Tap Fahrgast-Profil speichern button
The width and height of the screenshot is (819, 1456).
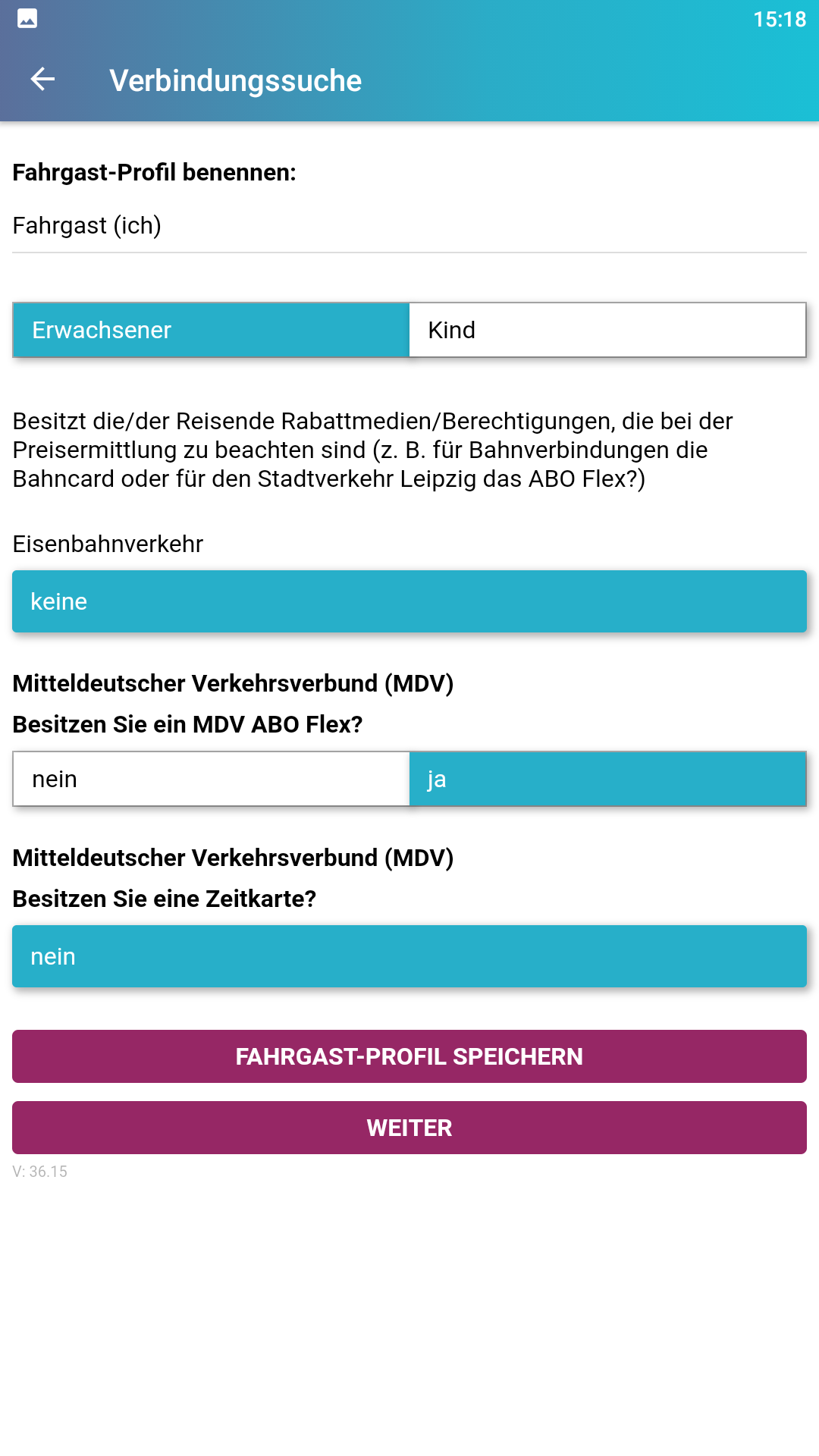[409, 1056]
